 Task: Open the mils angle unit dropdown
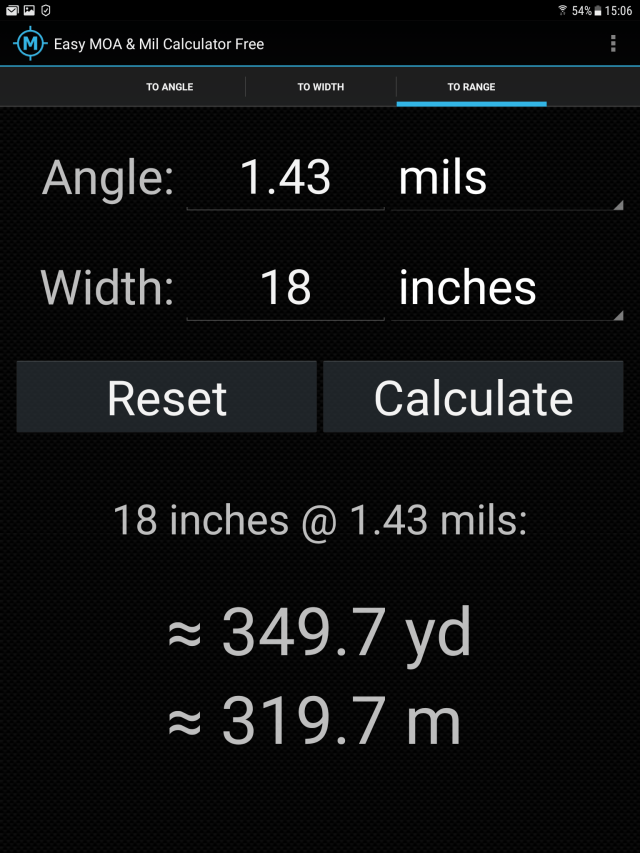507,179
